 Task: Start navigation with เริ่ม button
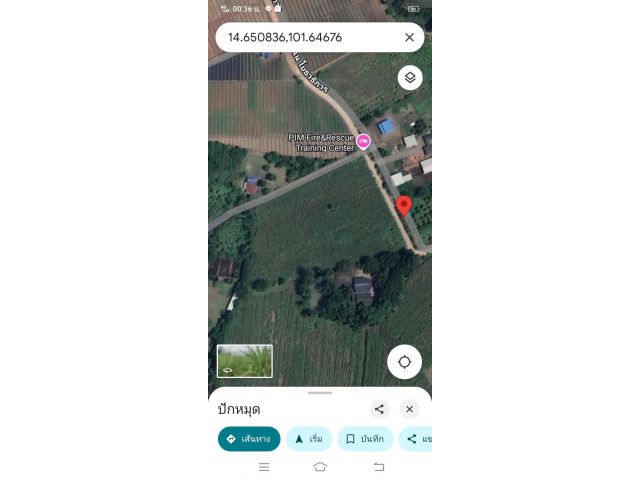click(309, 439)
